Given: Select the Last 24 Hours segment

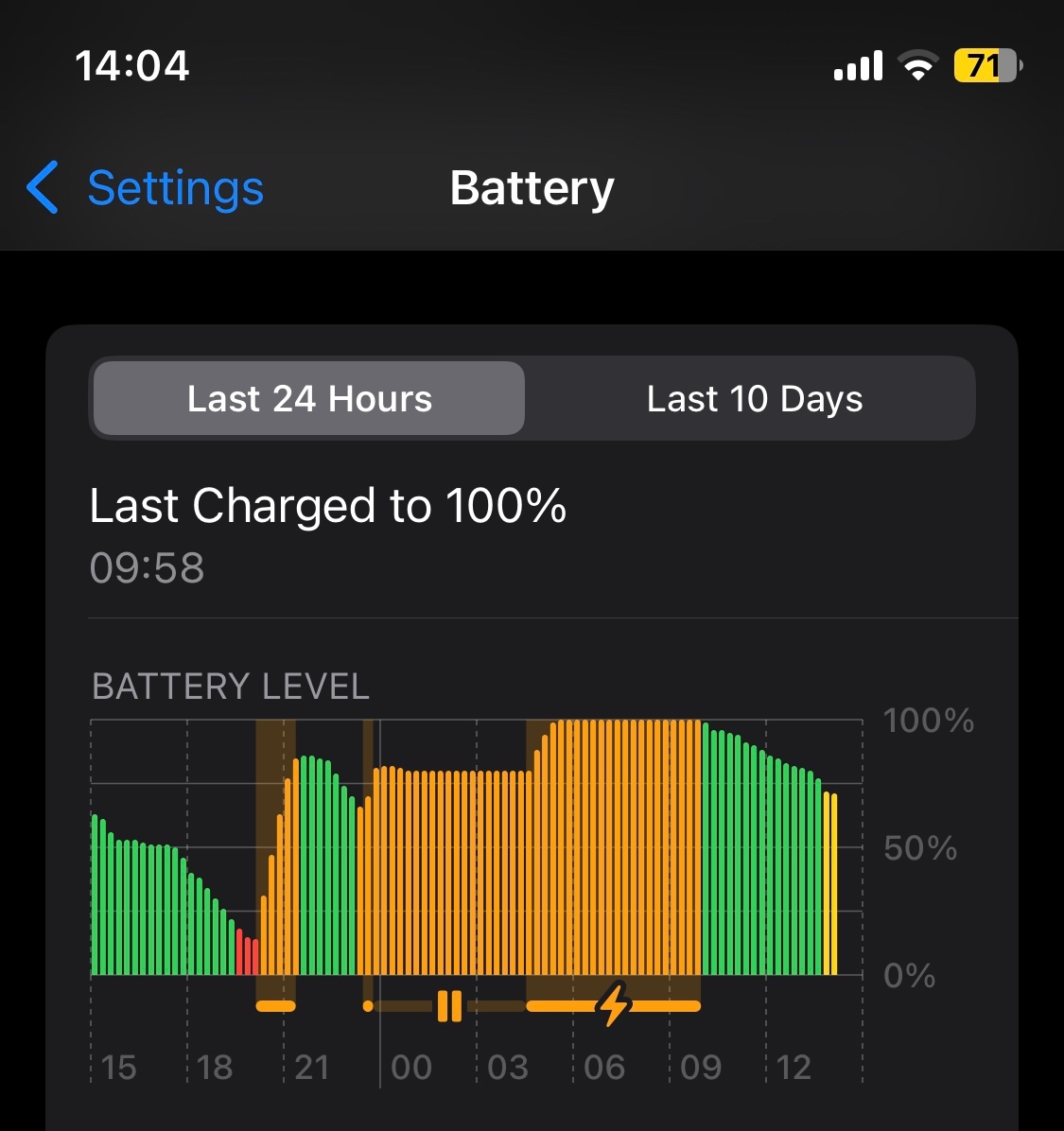Looking at the screenshot, I should [309, 398].
